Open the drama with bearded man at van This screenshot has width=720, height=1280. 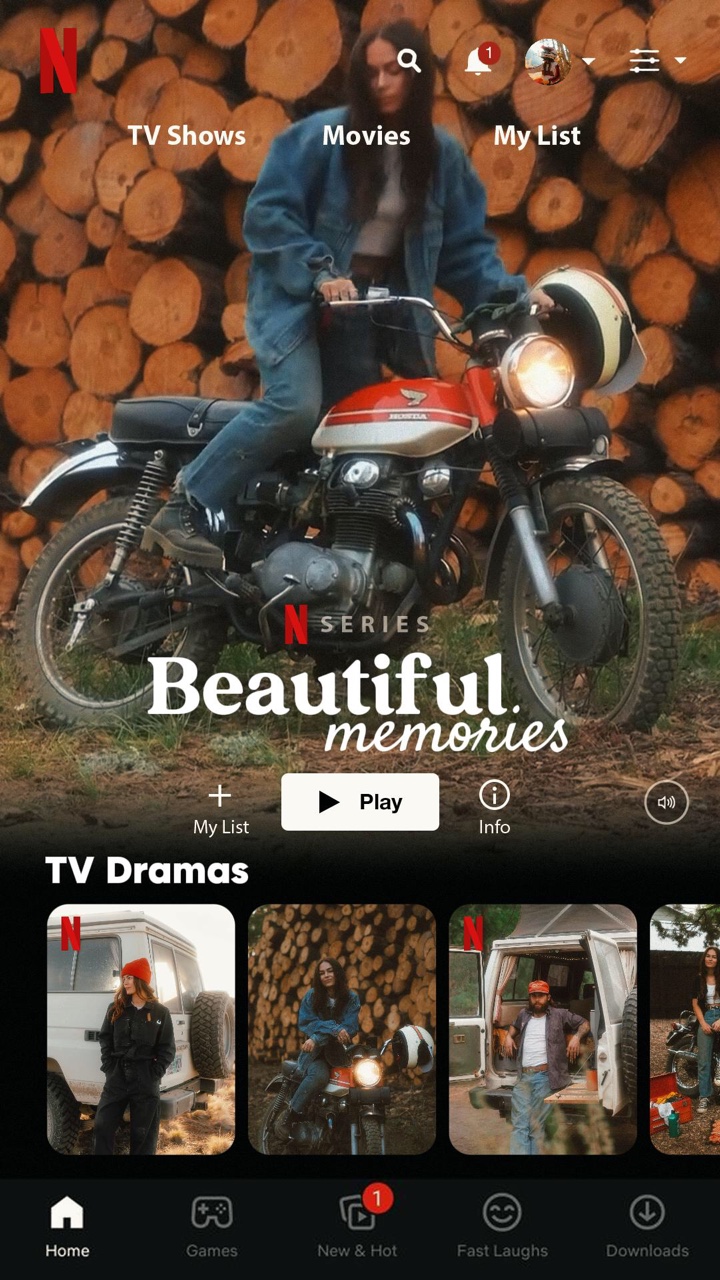[x=543, y=1029]
